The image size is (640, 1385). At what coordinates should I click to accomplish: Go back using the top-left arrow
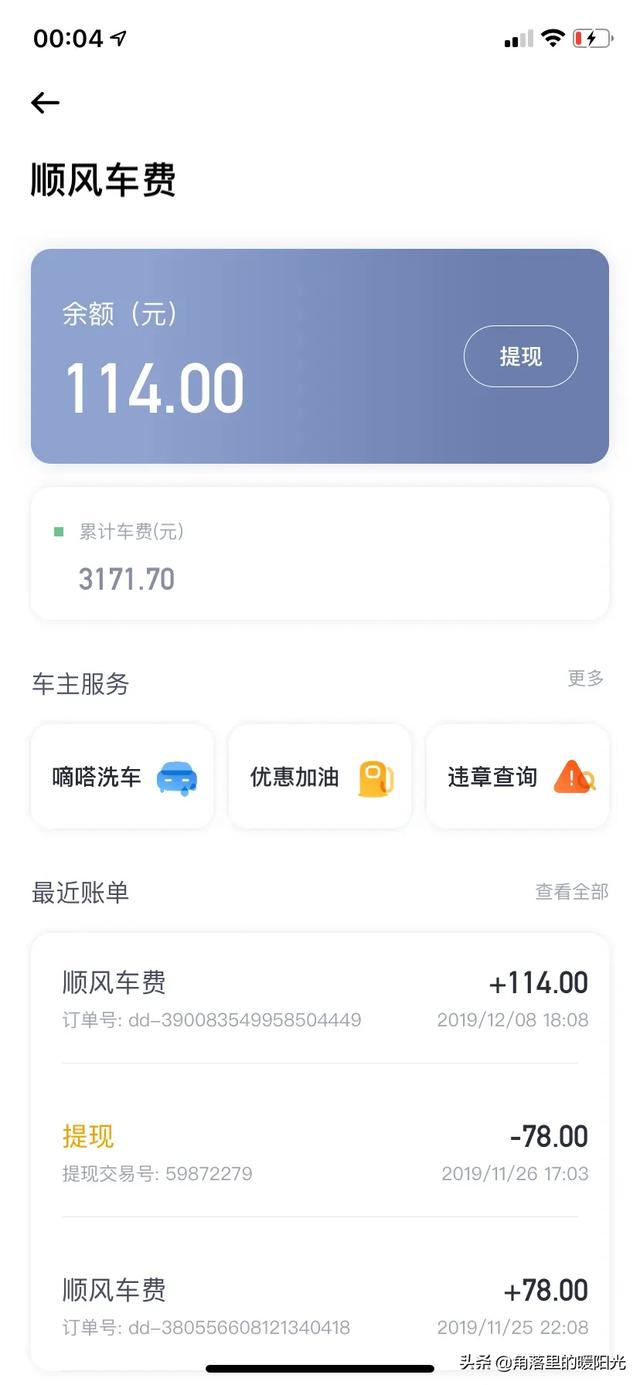pyautogui.click(x=45, y=102)
